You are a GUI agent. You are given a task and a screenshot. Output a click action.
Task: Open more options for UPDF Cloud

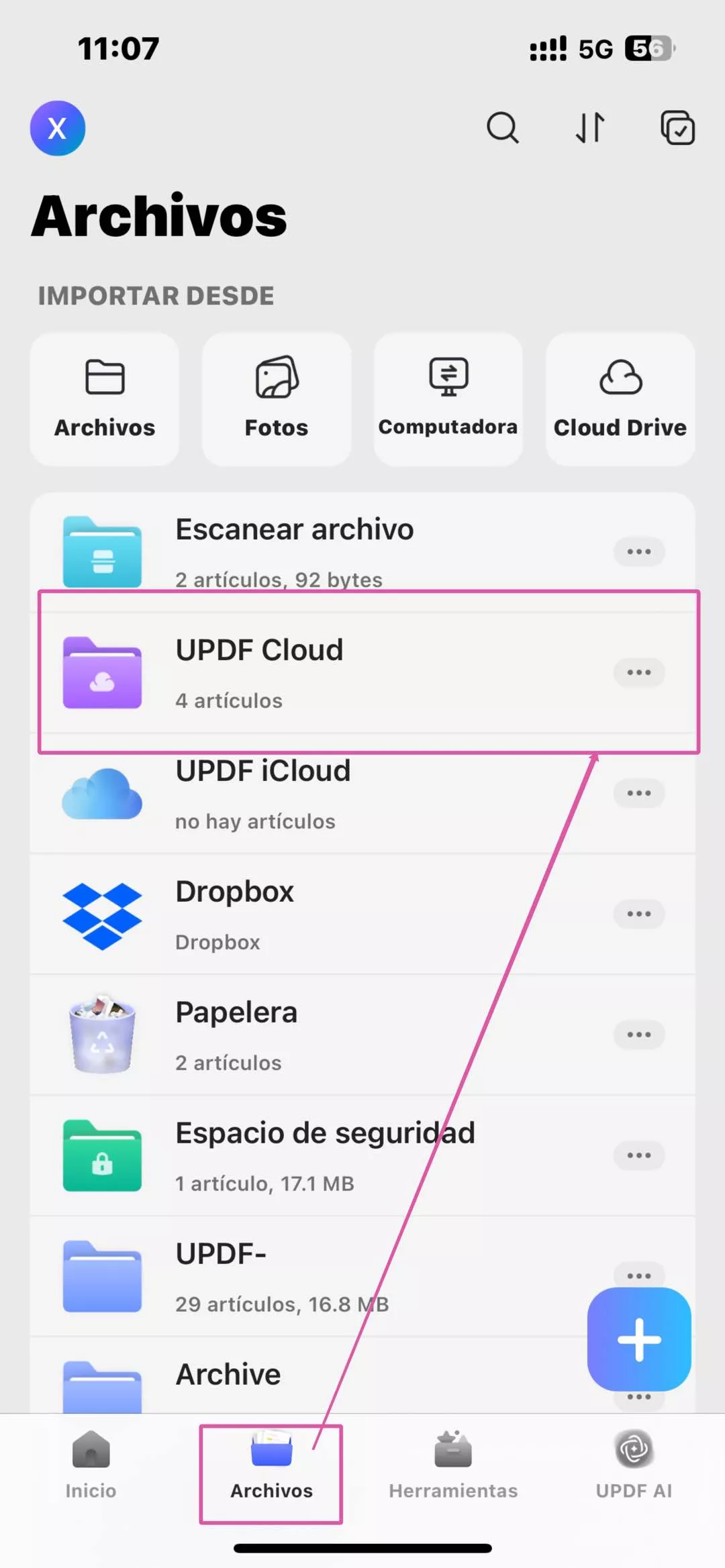pyautogui.click(x=639, y=672)
